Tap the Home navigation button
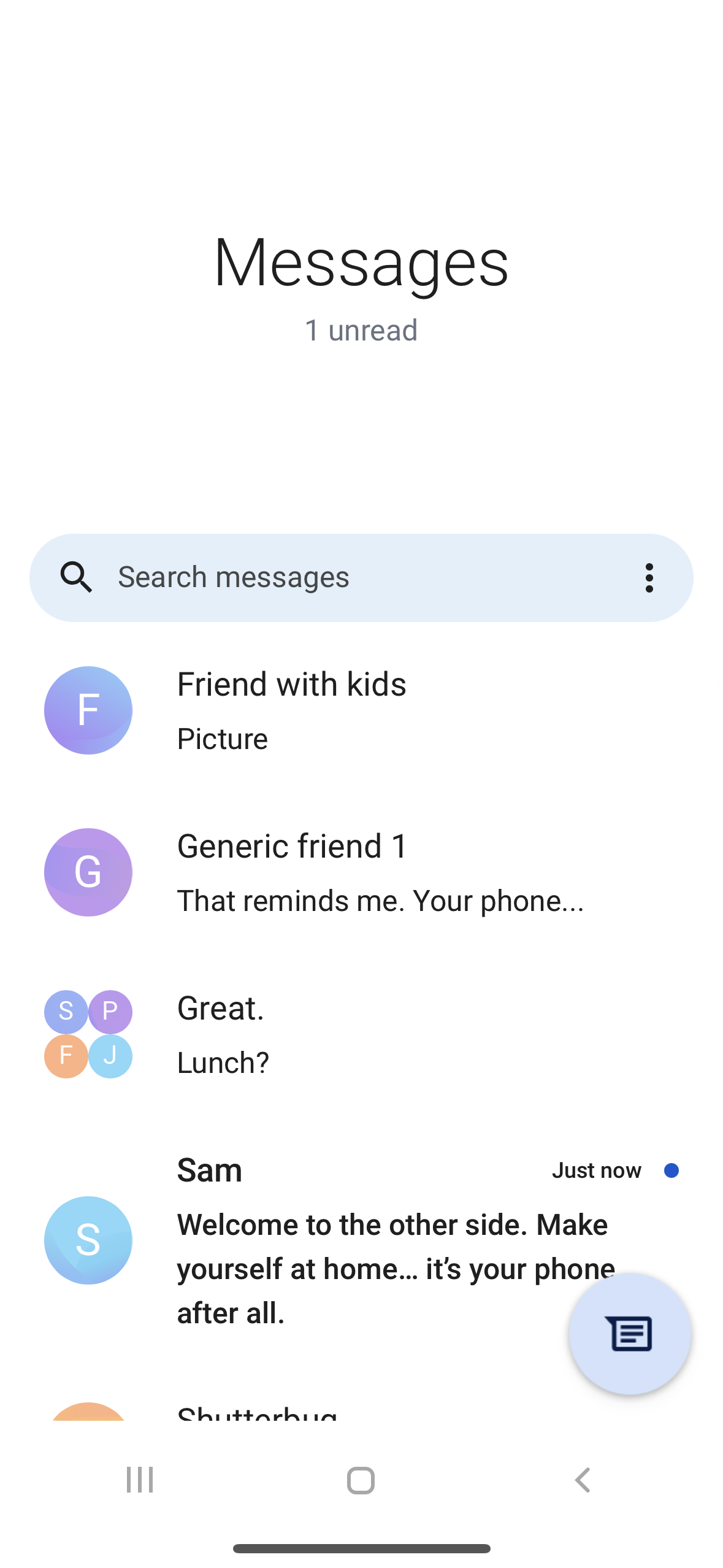The image size is (723, 1568). click(361, 1479)
